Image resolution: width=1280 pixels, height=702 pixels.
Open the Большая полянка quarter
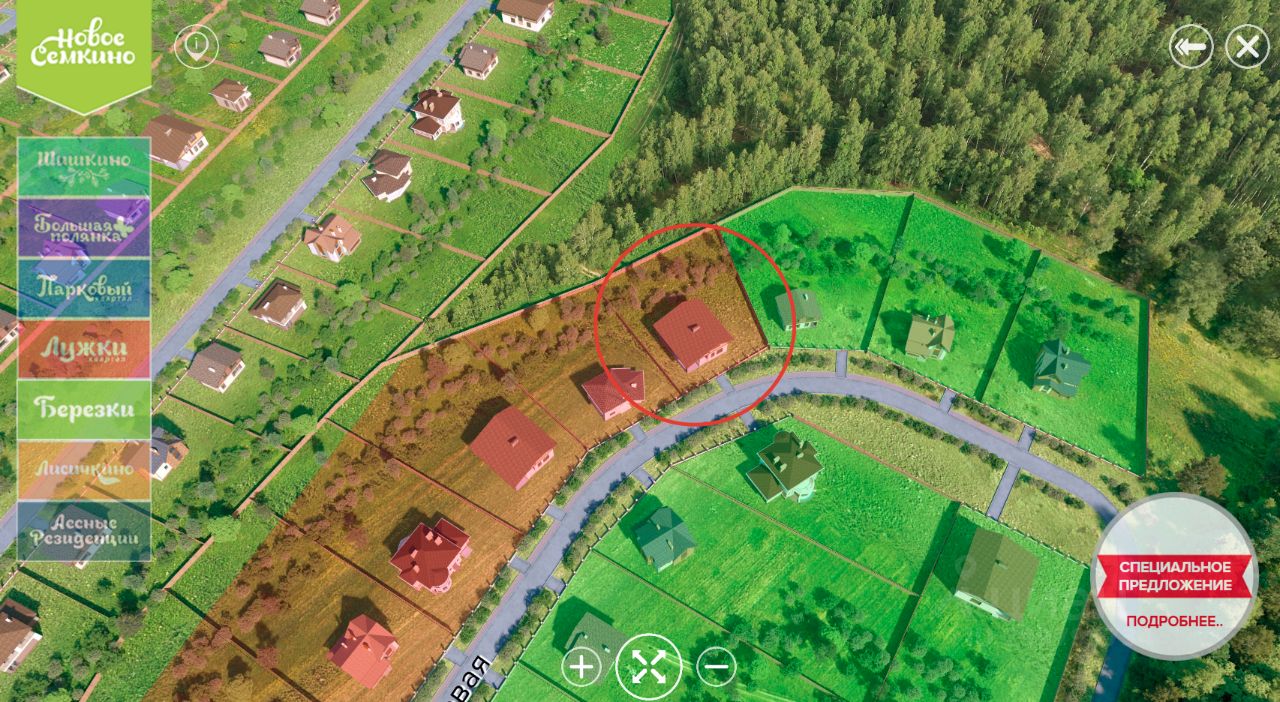(x=84, y=227)
